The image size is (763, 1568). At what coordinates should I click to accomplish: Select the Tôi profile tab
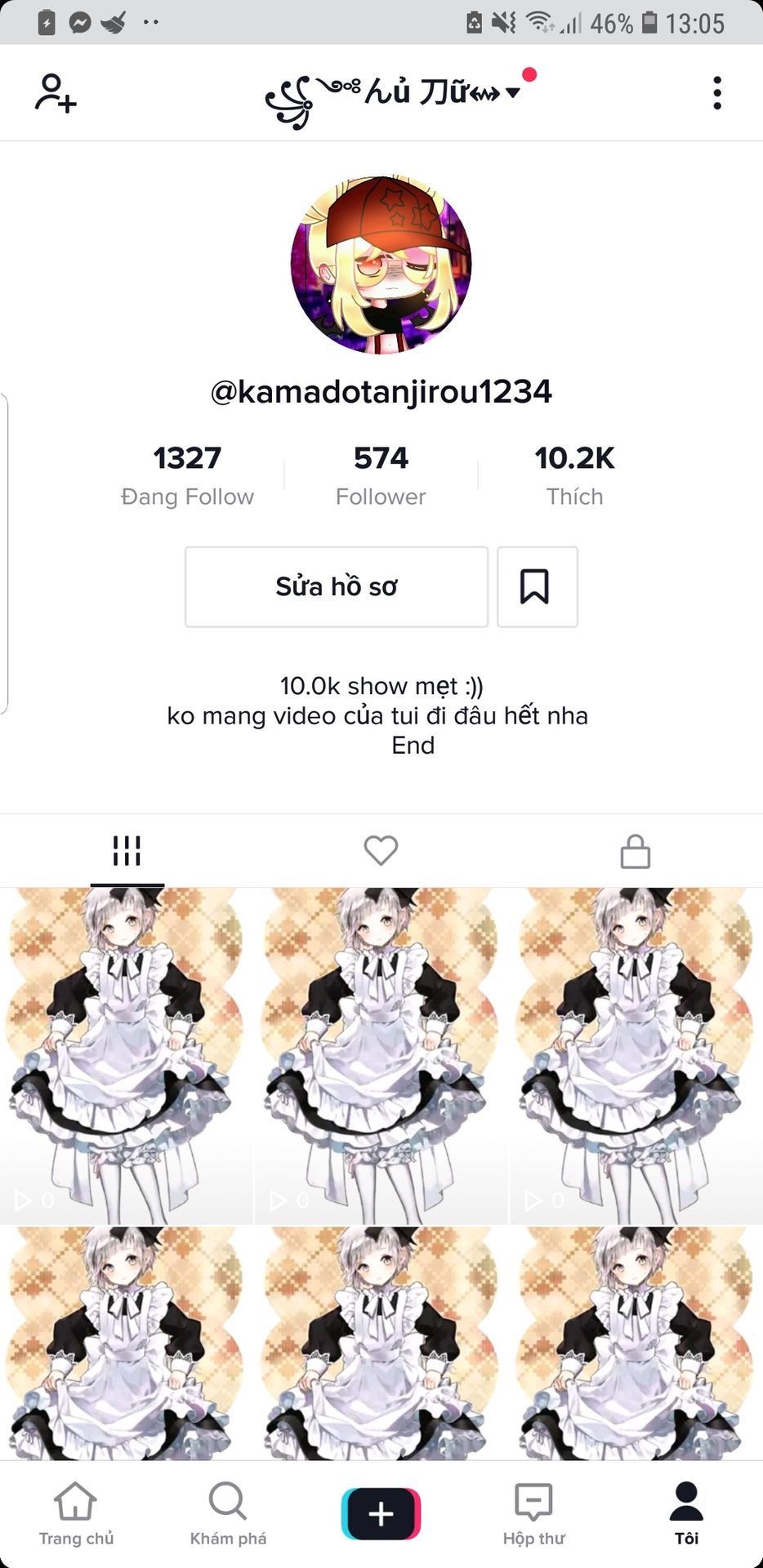pyautogui.click(x=686, y=1513)
